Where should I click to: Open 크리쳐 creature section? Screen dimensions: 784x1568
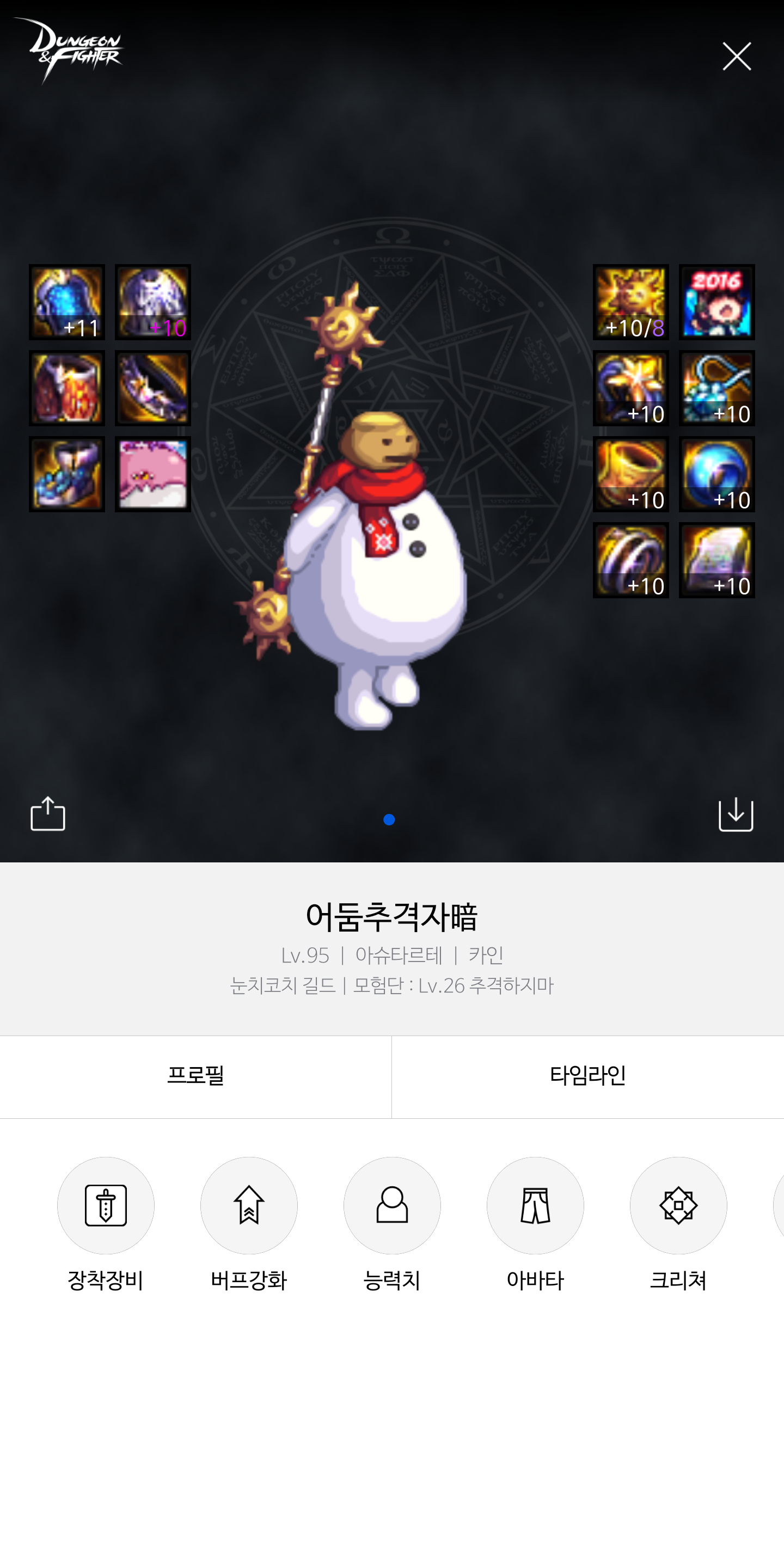[x=678, y=1205]
